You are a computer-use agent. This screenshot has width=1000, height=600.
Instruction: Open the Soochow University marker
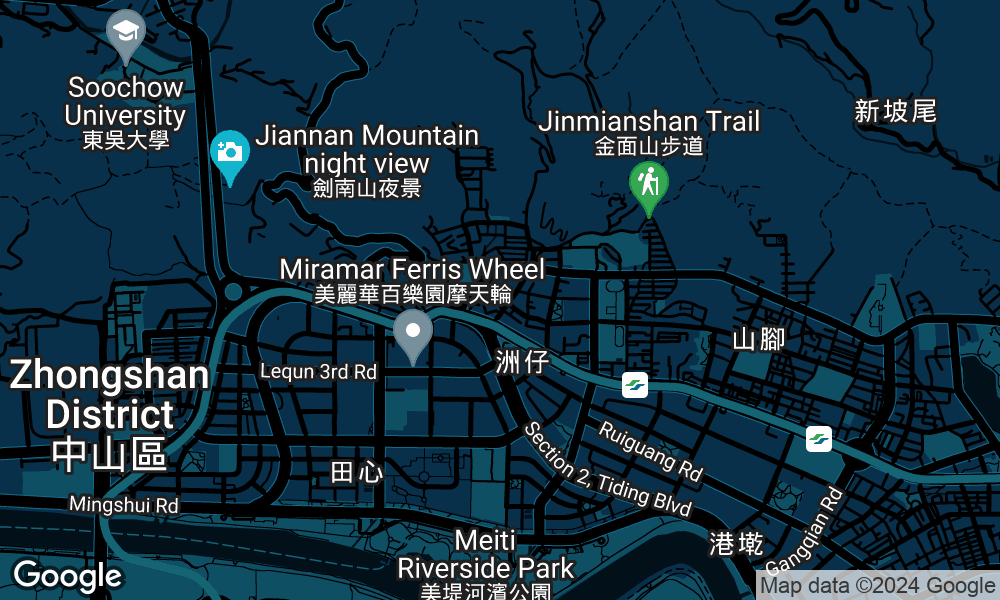coord(126,32)
